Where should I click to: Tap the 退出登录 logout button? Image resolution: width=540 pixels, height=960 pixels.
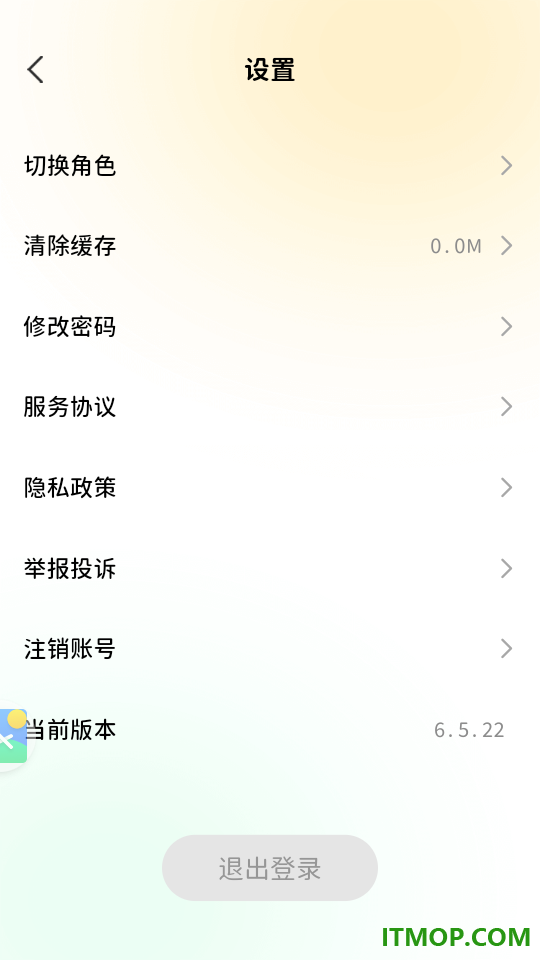(270, 868)
